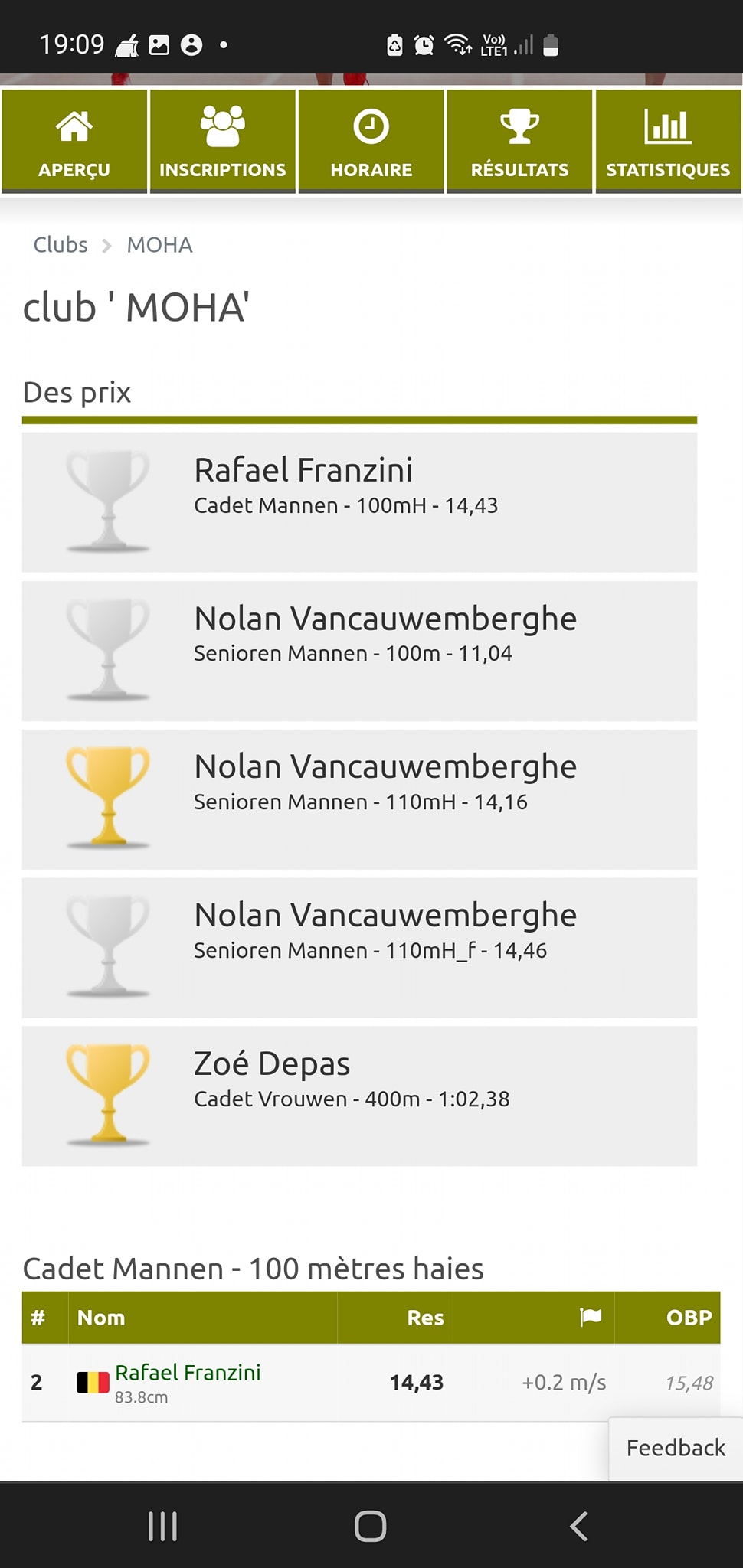743x1568 pixels.
Task: Follow the Clubs breadcrumb link
Action: click(61, 245)
